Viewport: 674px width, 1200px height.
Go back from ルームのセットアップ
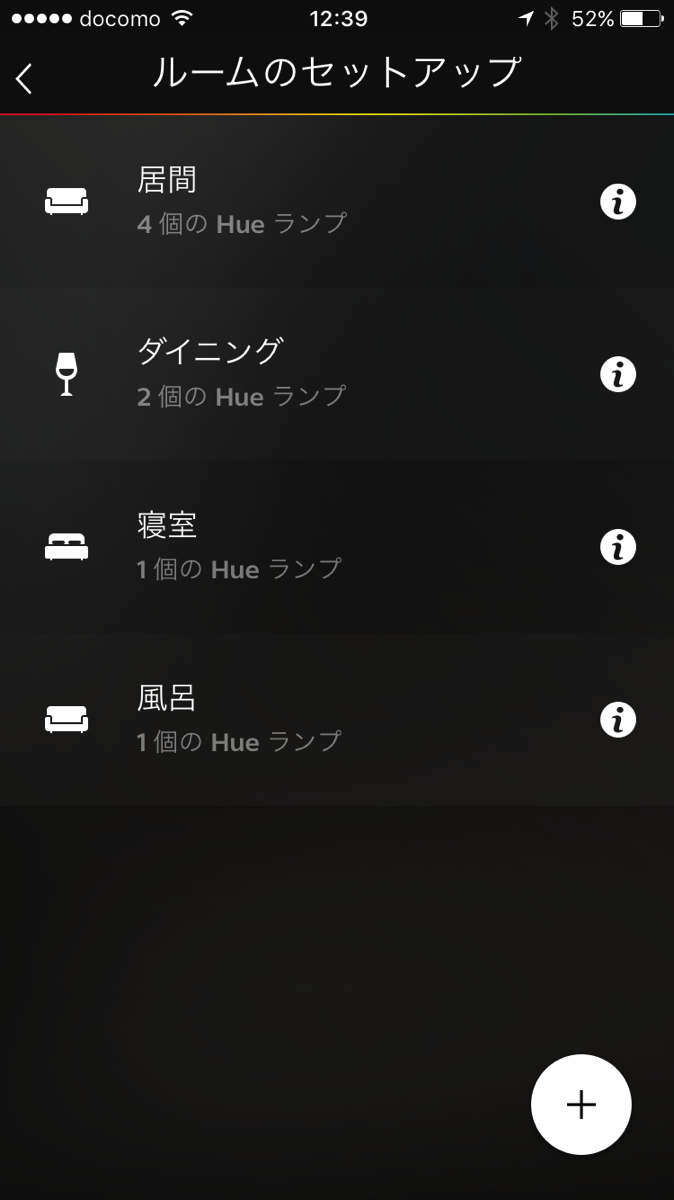click(x=25, y=78)
